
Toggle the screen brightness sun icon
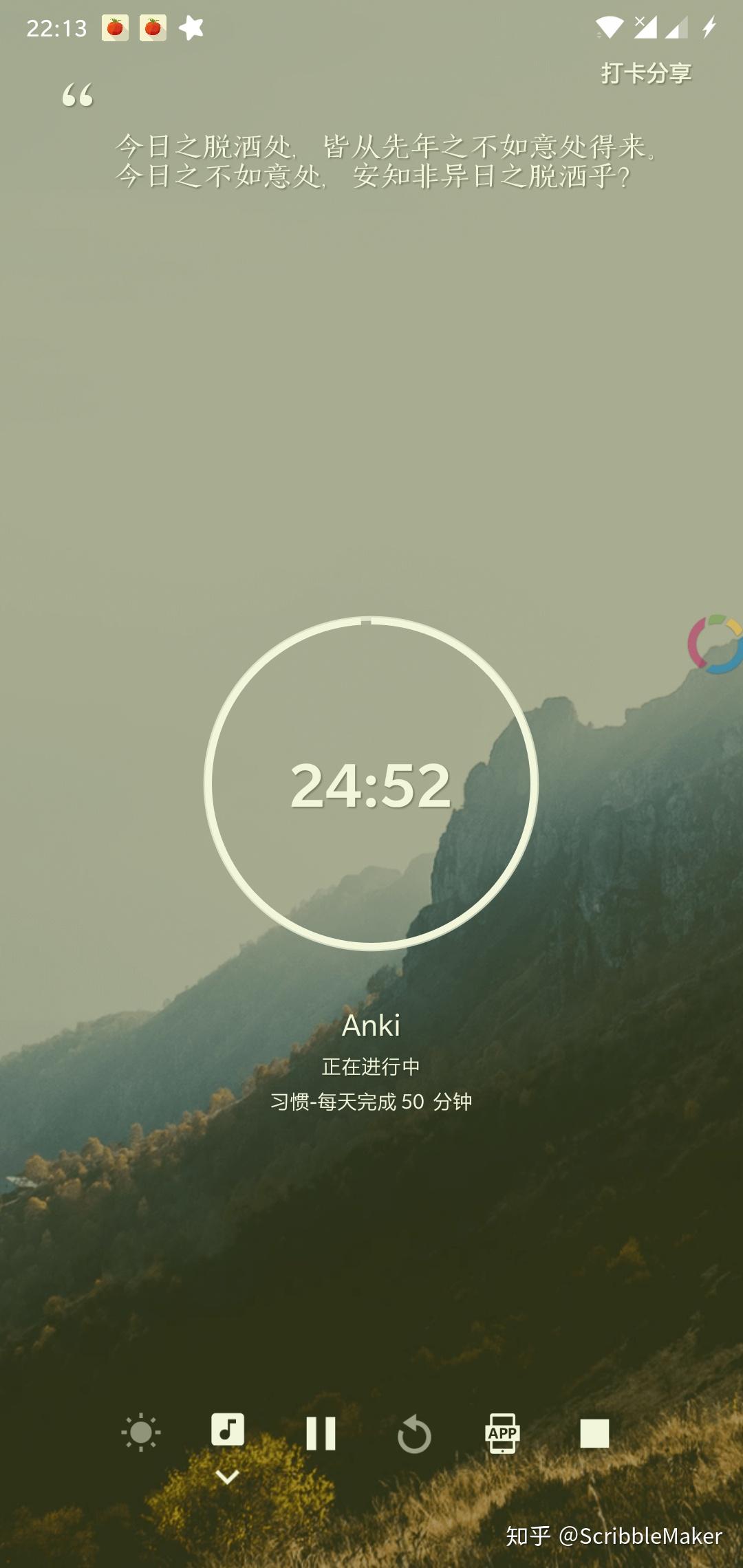point(141,1433)
